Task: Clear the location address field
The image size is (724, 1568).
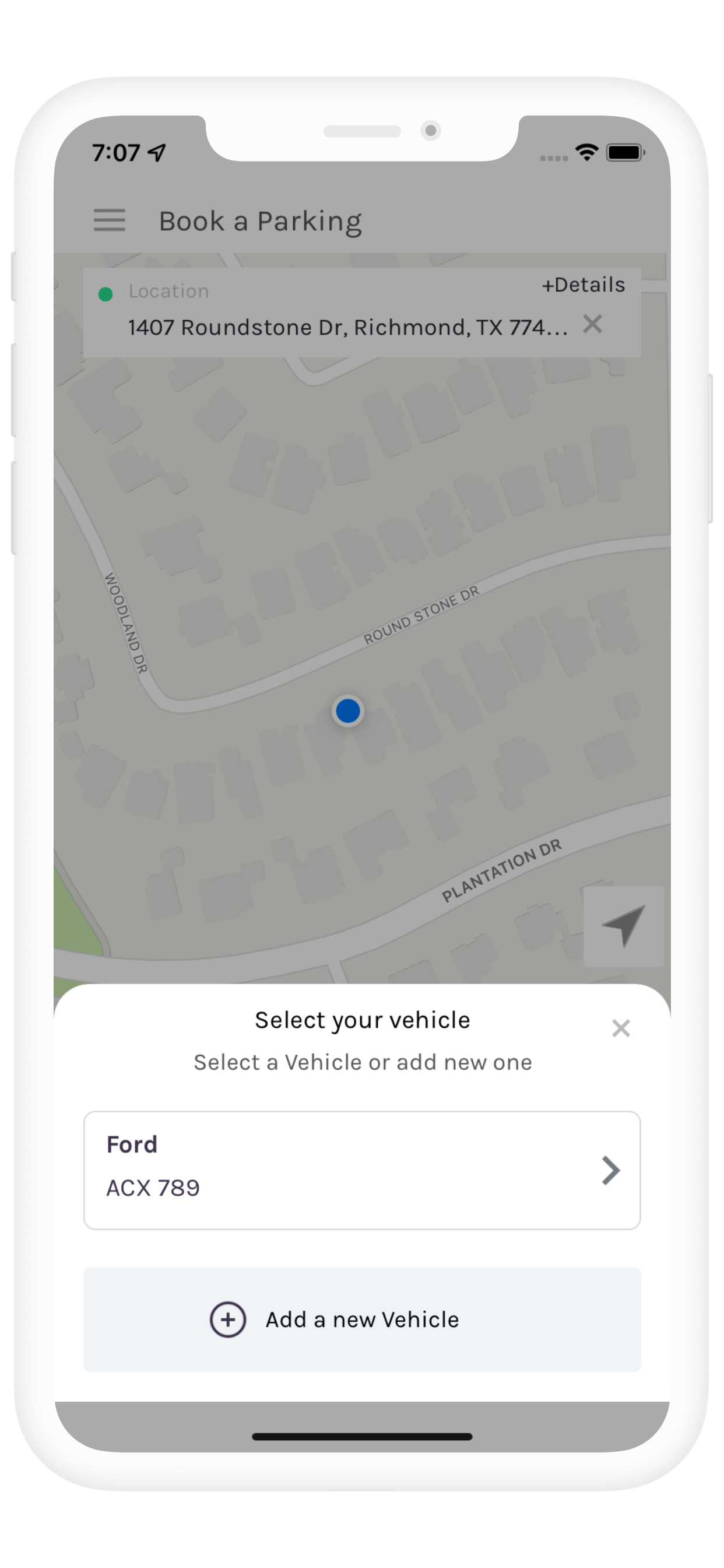Action: tap(593, 324)
